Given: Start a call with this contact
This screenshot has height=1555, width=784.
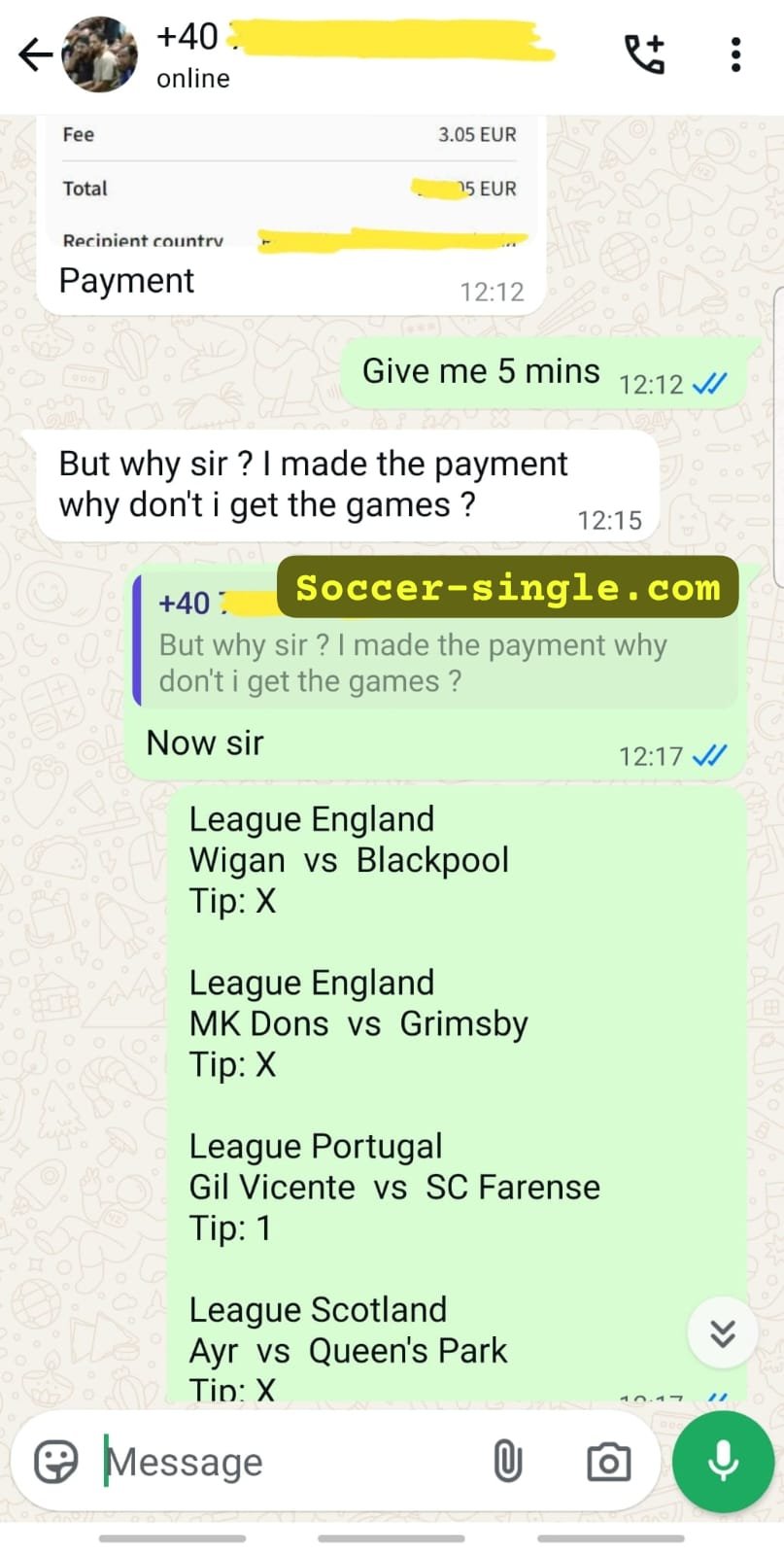Looking at the screenshot, I should [644, 54].
